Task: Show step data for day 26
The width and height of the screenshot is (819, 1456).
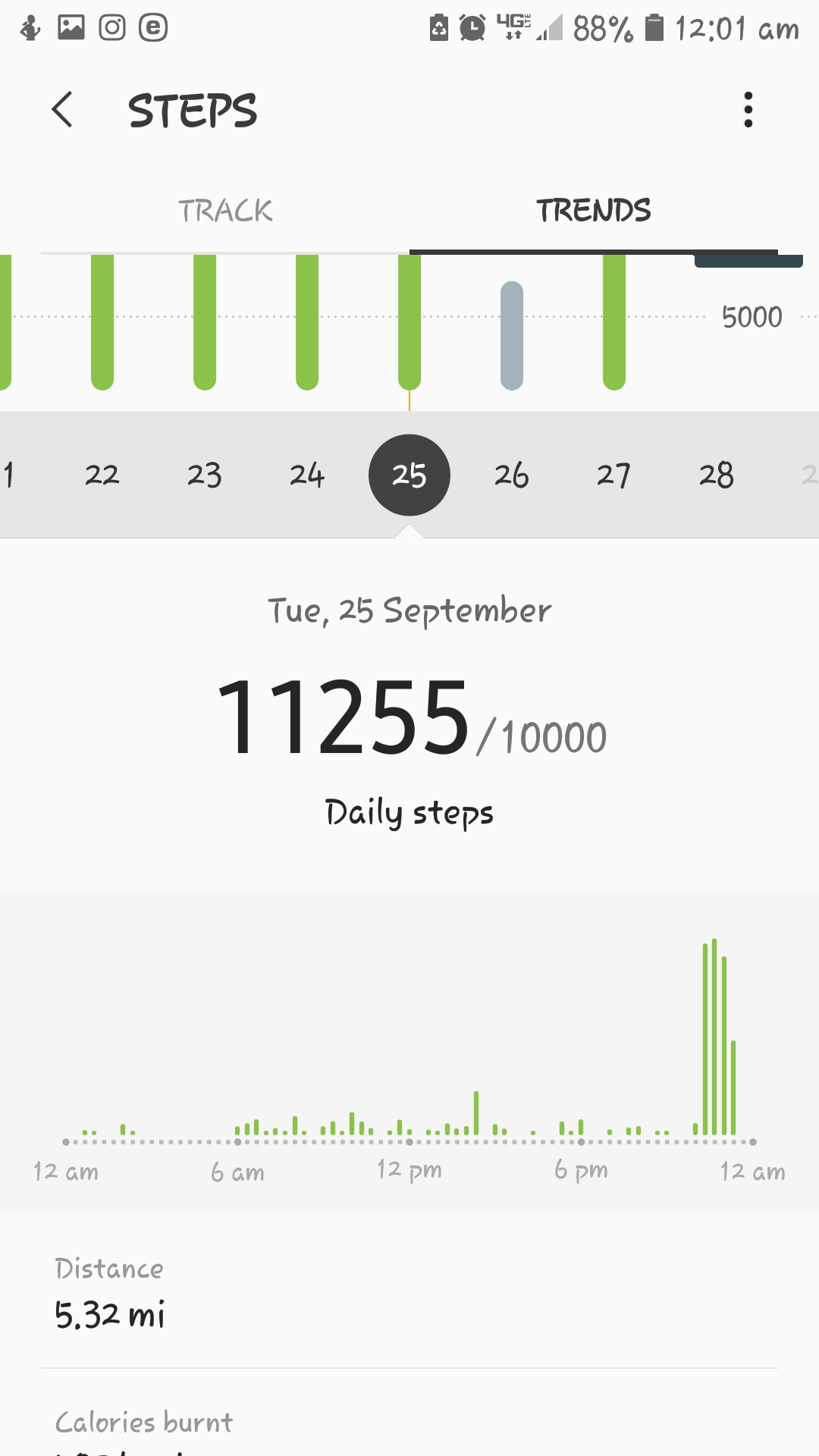Action: click(x=512, y=475)
